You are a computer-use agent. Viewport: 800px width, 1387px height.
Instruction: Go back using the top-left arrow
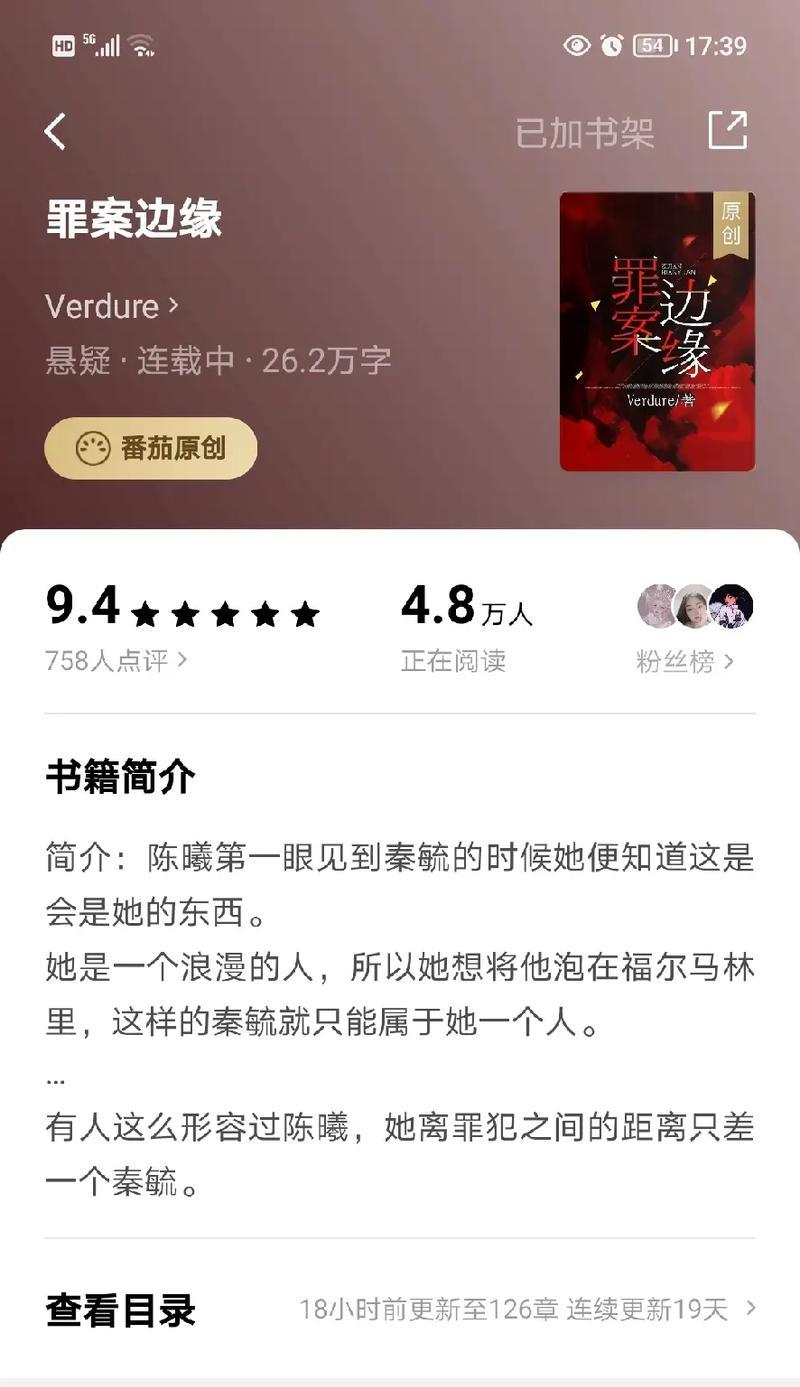point(56,132)
